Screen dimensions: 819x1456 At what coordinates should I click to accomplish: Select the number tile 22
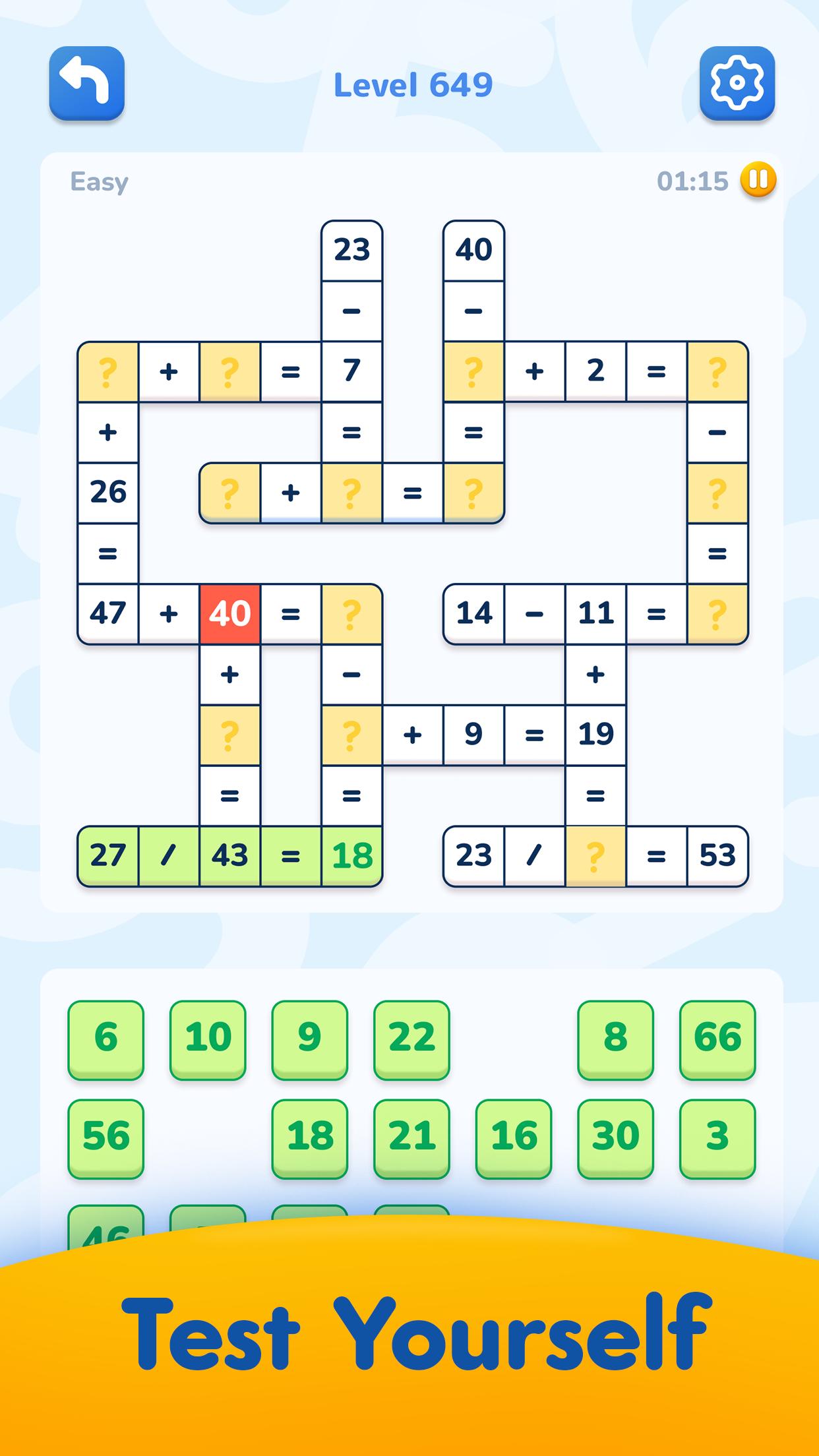(x=411, y=1039)
